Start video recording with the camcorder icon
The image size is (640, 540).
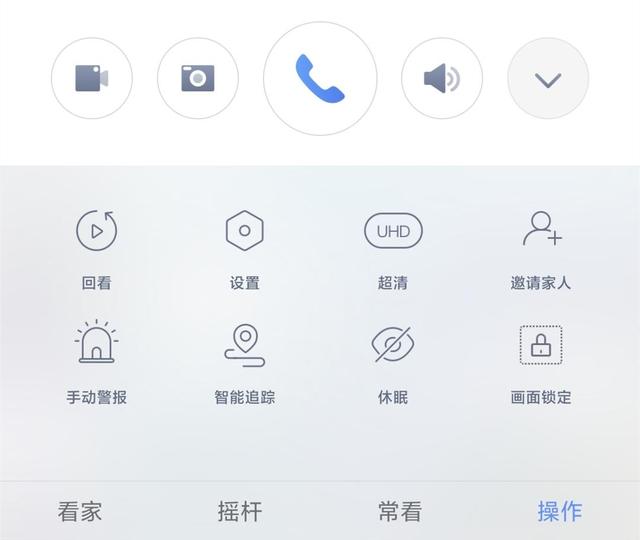click(x=92, y=78)
